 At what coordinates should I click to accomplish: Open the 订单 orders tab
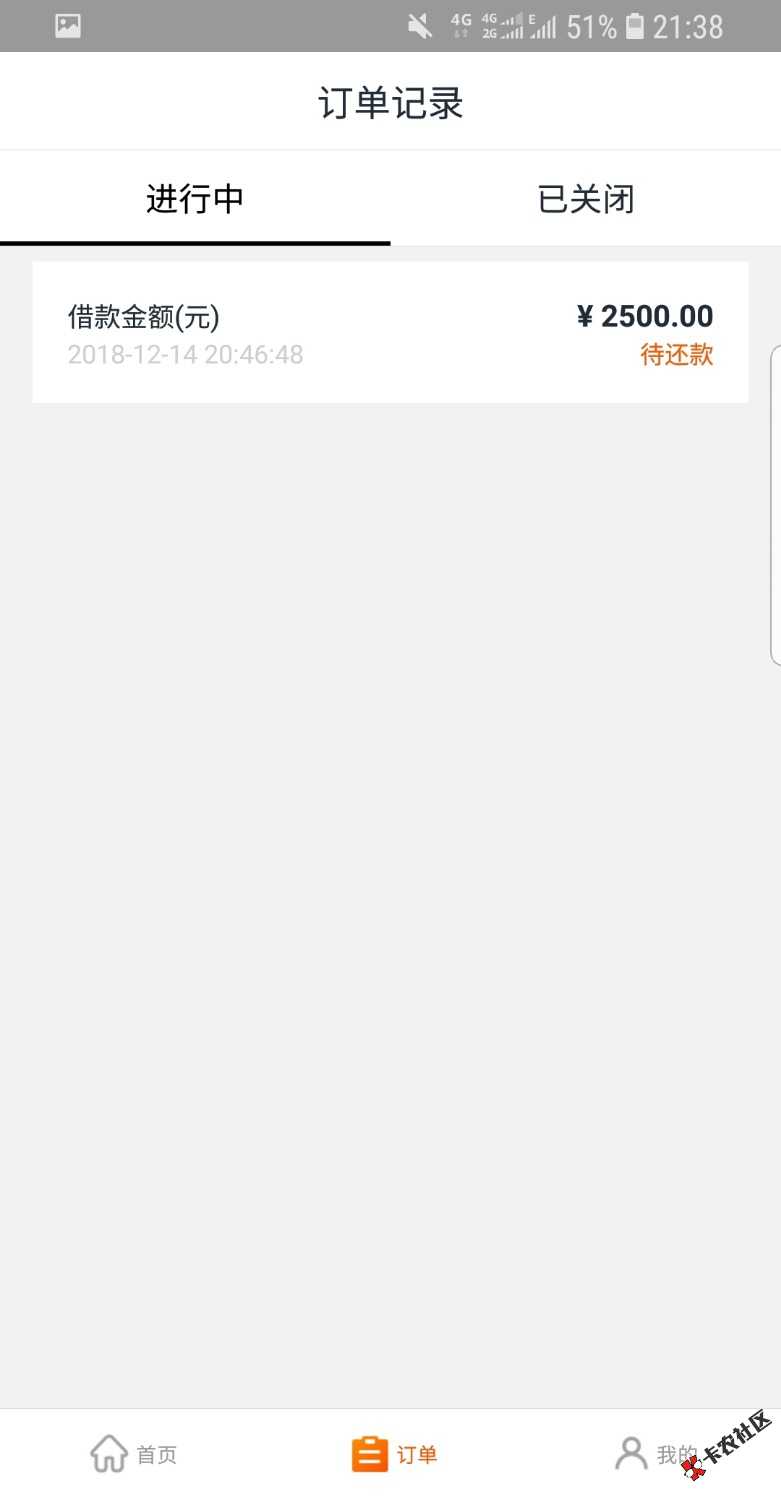tap(394, 1454)
